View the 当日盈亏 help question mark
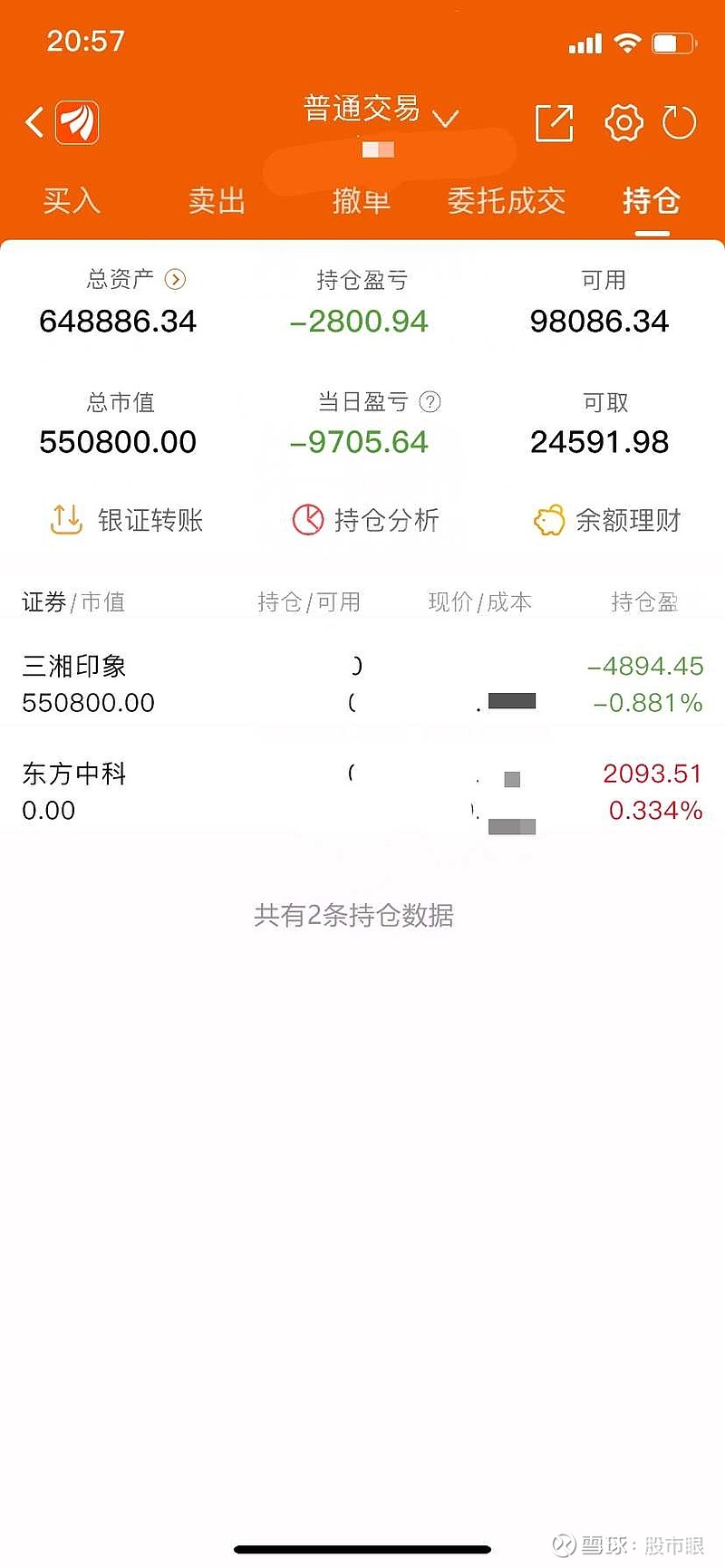This screenshot has width=725, height=1568. click(x=430, y=401)
